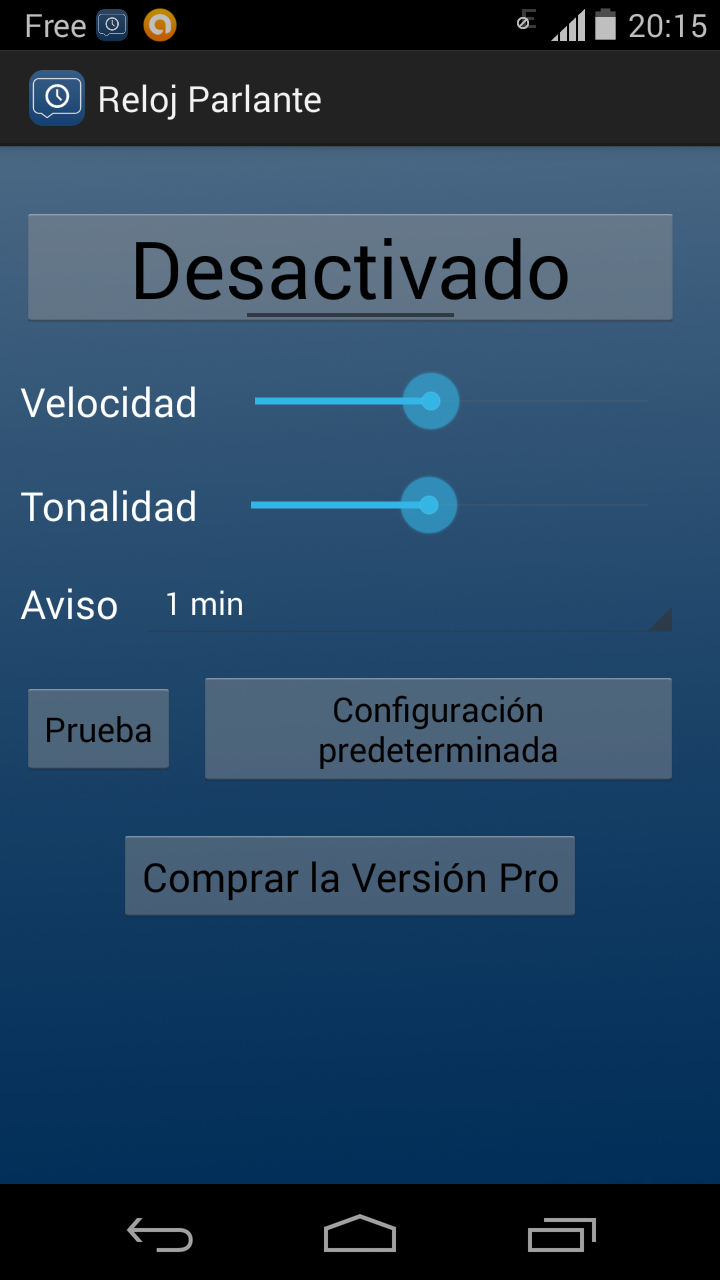The width and height of the screenshot is (720, 1280).
Task: Return to the home screen
Action: [360, 1234]
